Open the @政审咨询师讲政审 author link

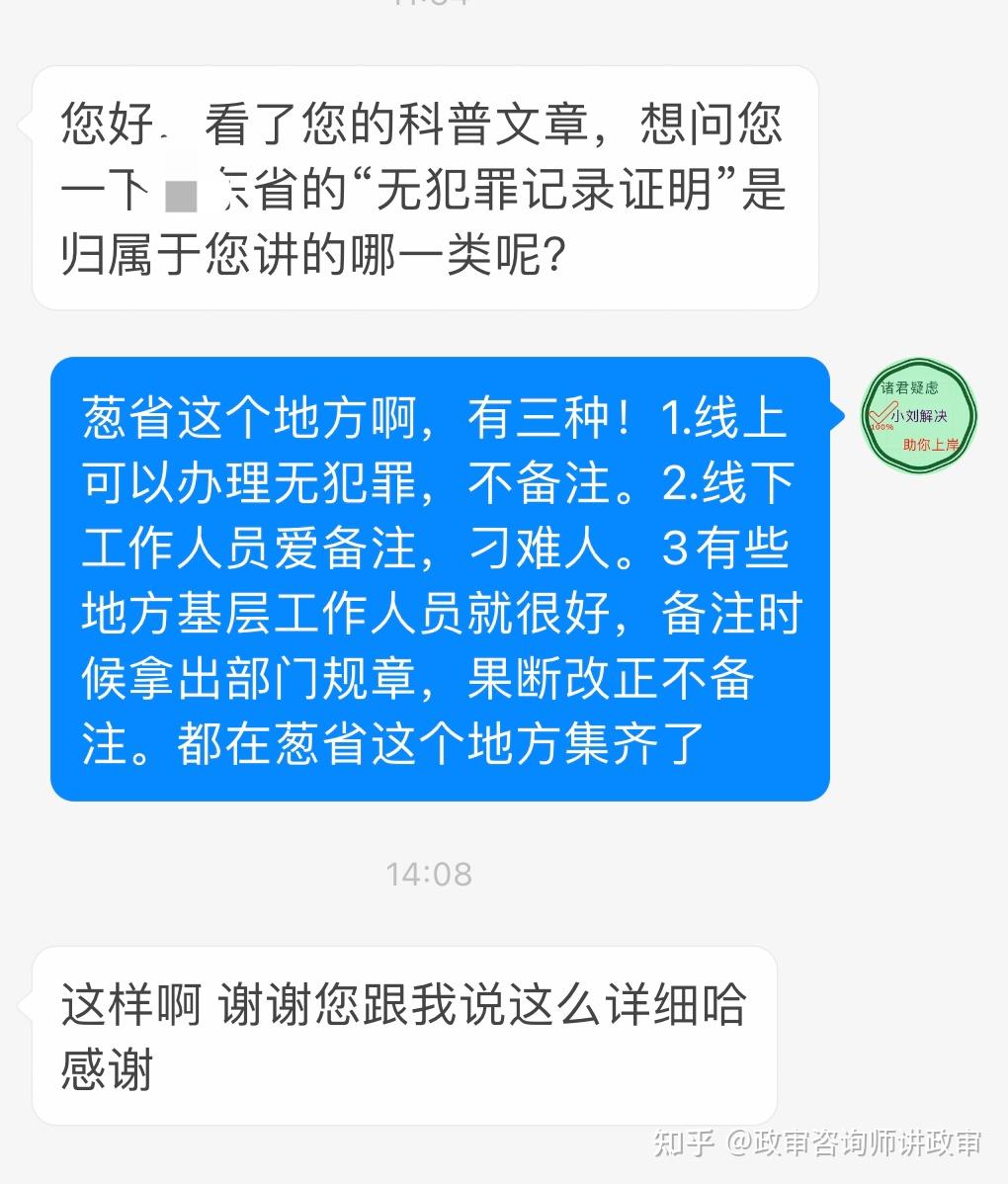click(x=856, y=1143)
